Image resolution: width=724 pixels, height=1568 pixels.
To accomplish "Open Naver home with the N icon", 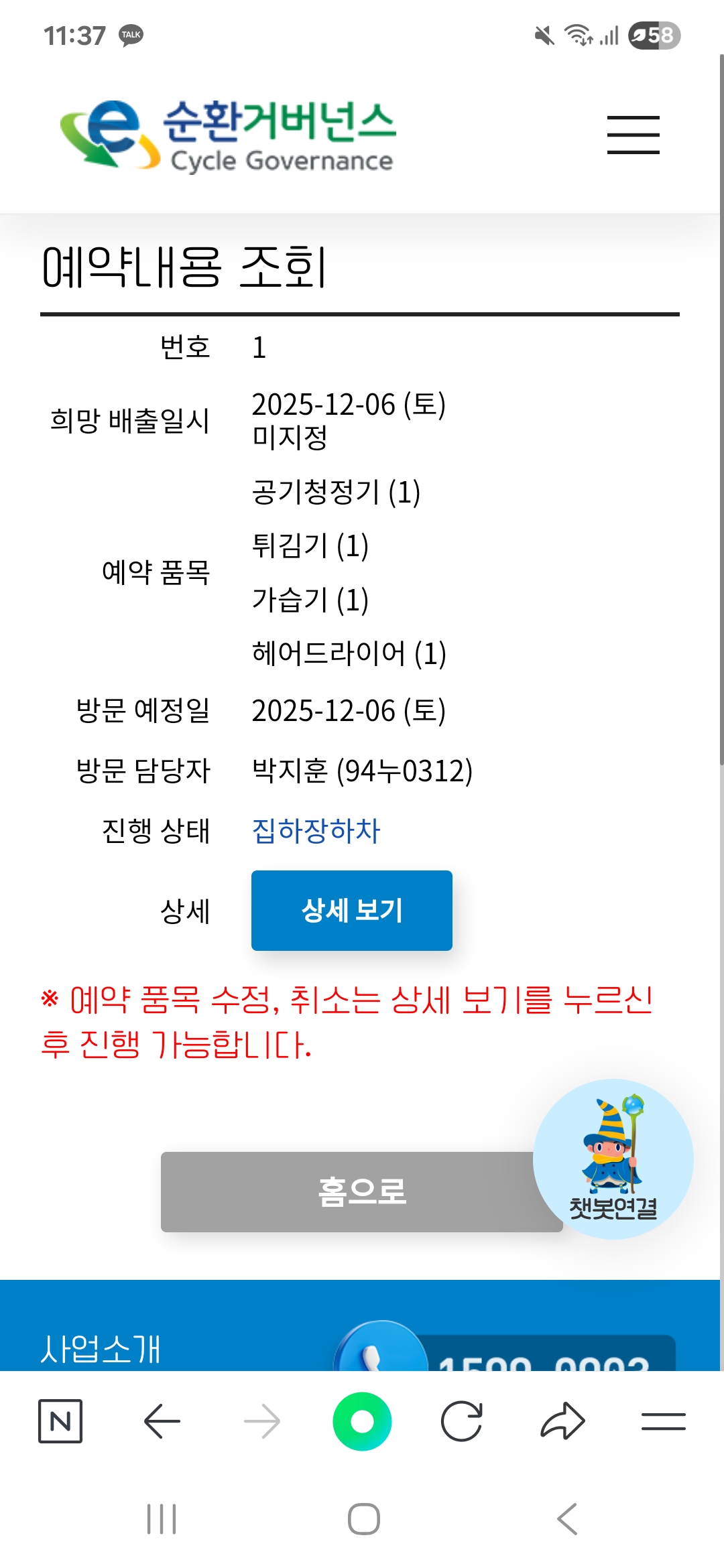I will 60,1421.
